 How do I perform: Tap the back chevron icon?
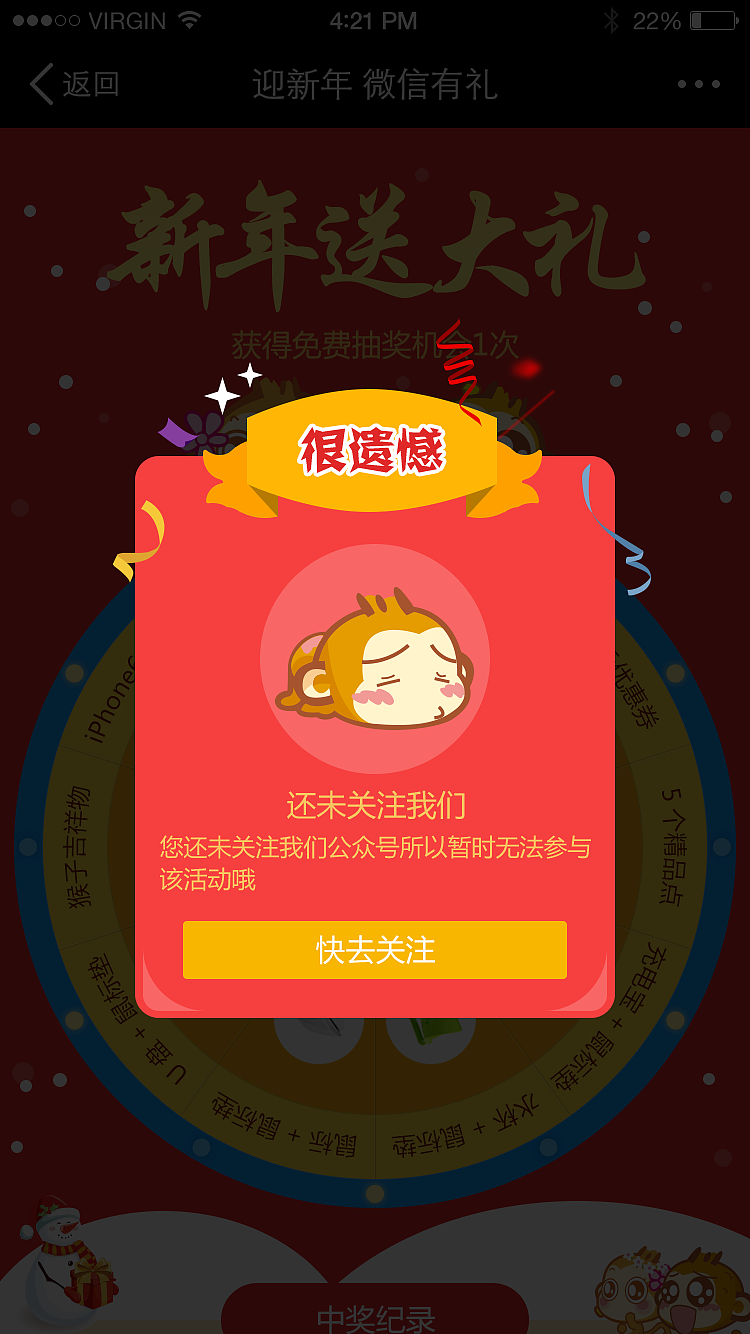(40, 84)
